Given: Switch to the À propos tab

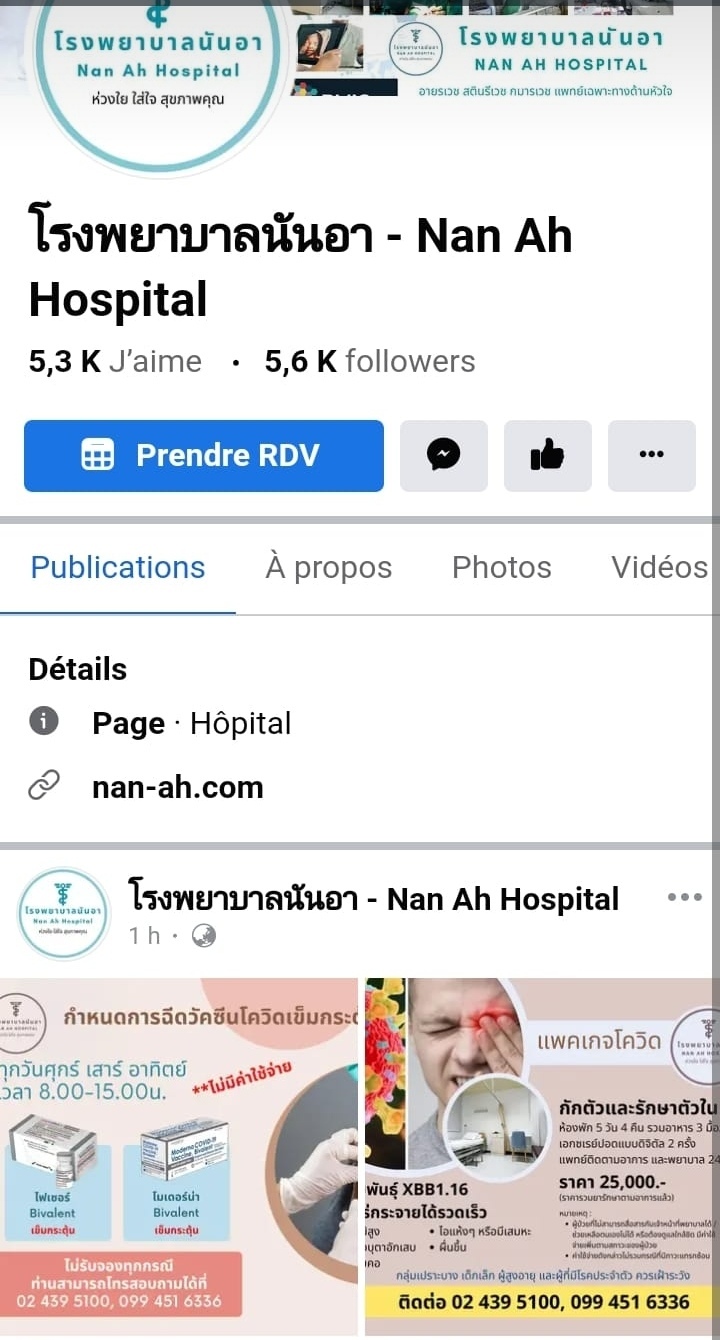Looking at the screenshot, I should tap(328, 568).
